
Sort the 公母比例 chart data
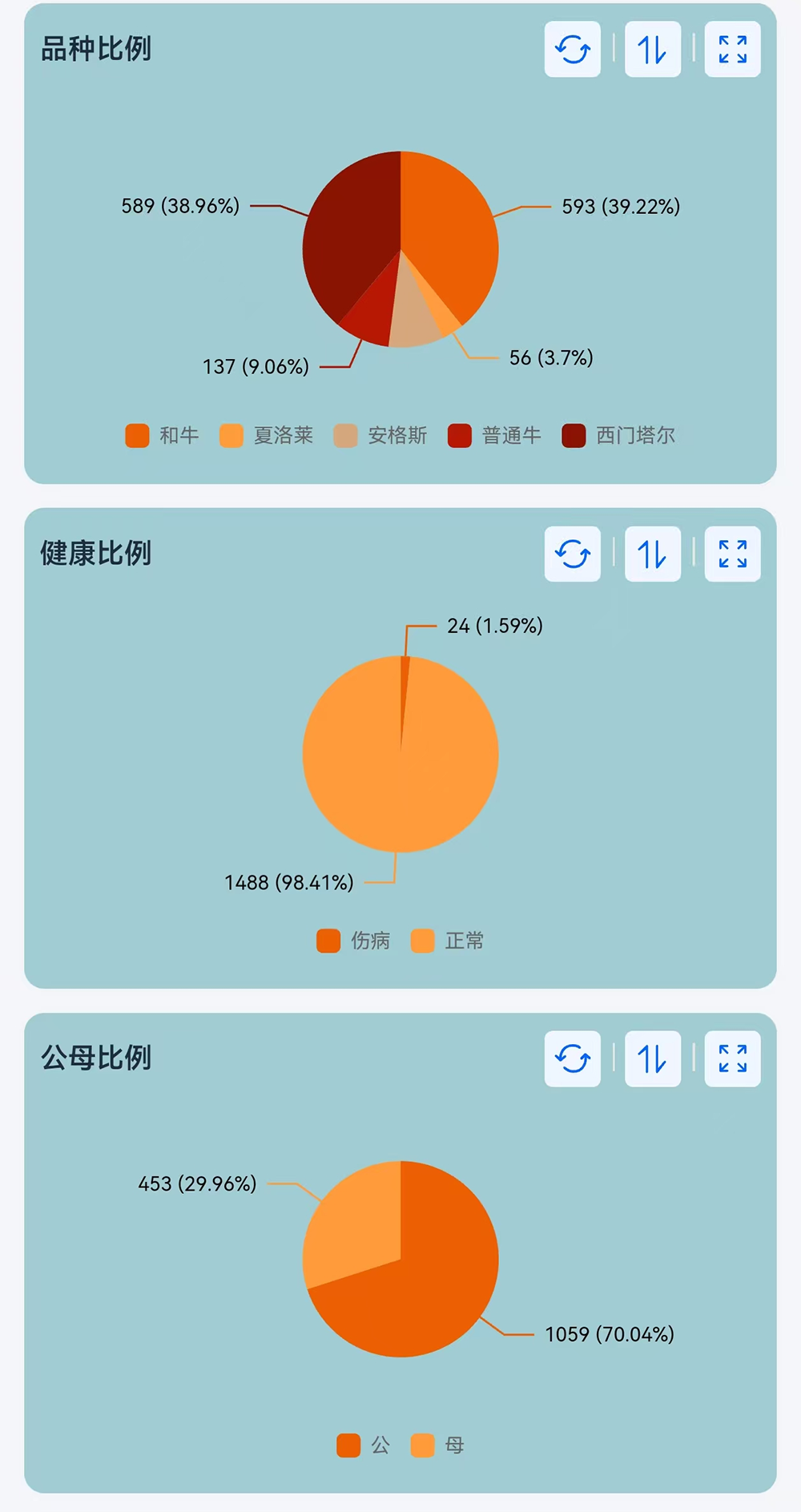point(652,1058)
